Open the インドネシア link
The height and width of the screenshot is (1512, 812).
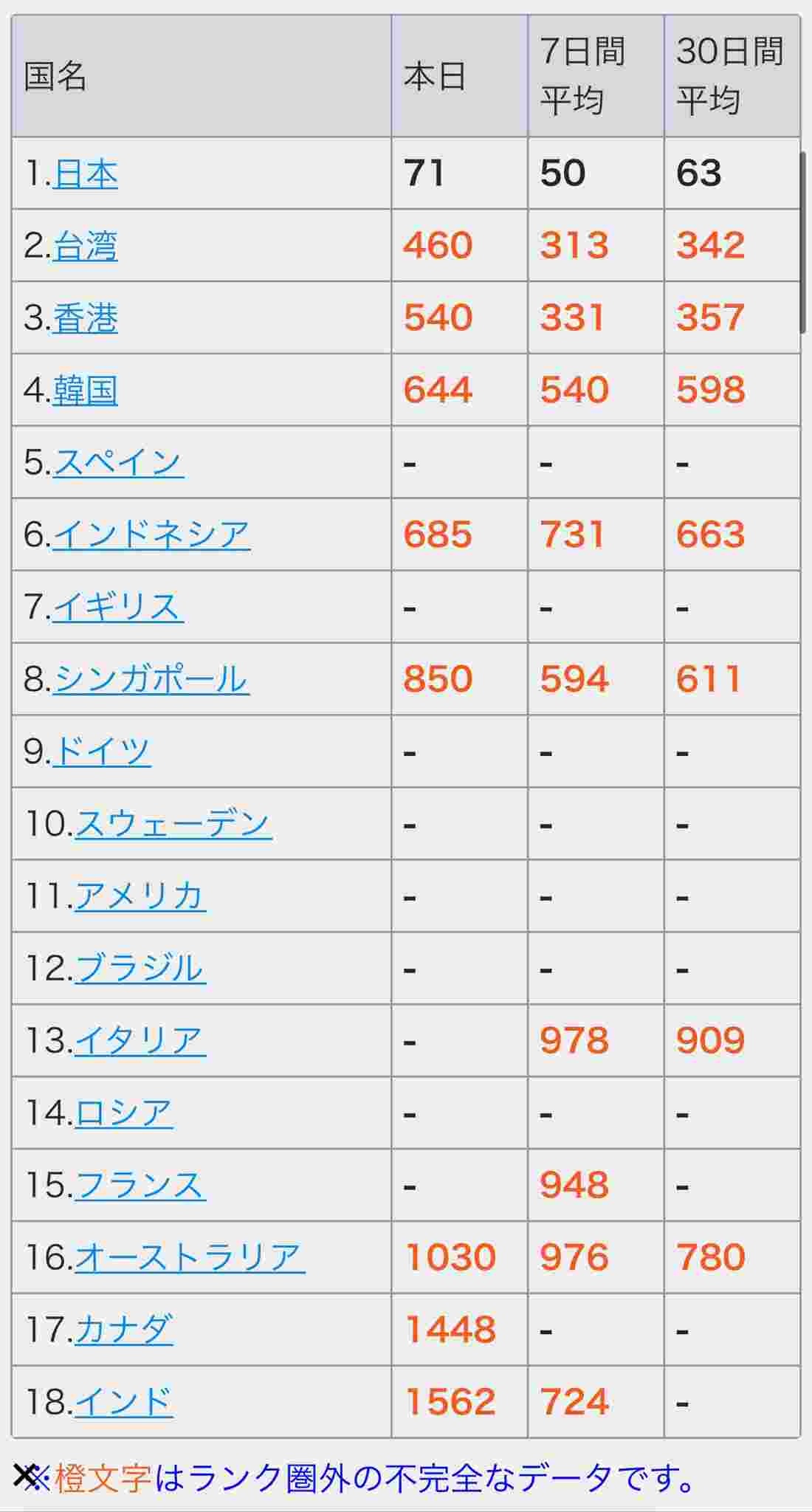click(x=151, y=535)
